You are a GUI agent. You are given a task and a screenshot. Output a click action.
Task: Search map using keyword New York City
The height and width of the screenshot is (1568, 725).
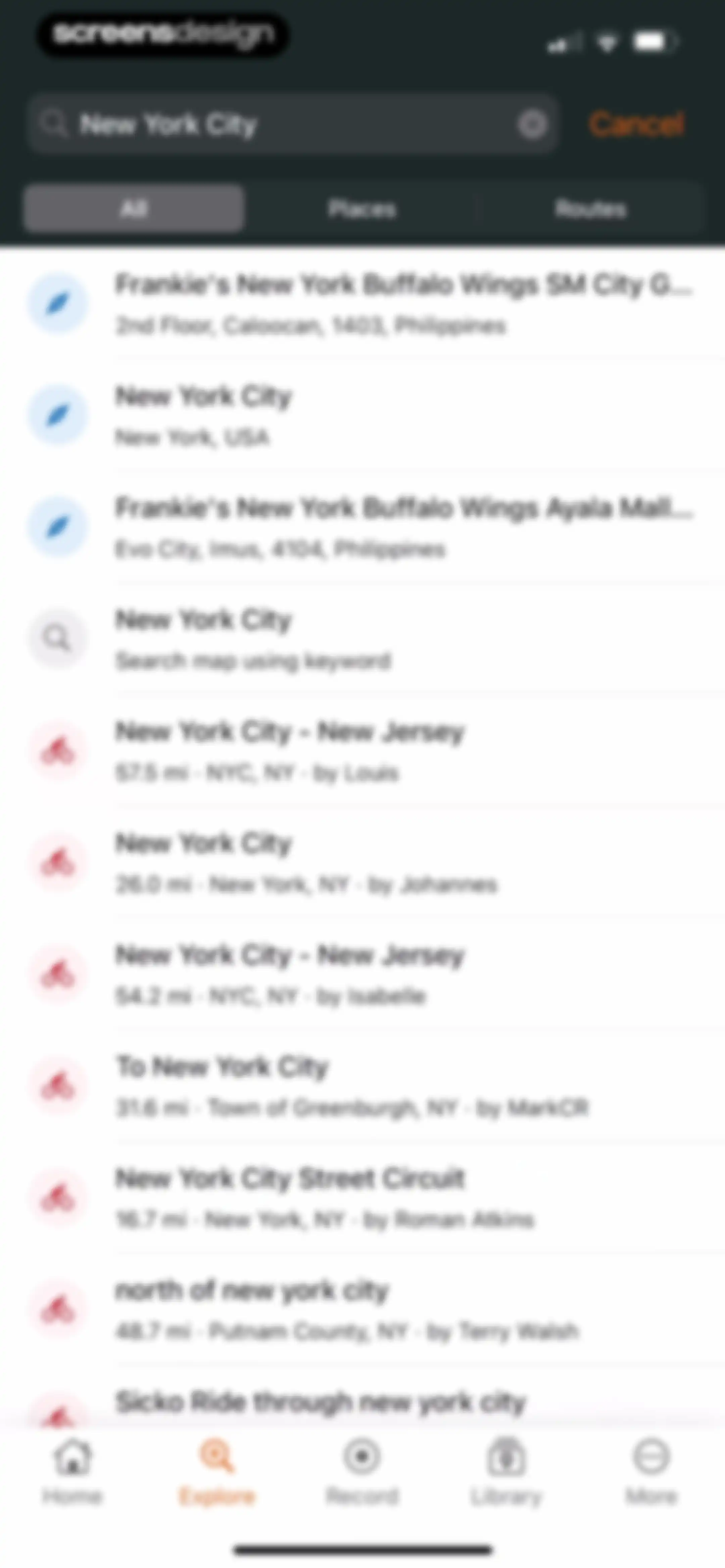[x=362, y=639]
